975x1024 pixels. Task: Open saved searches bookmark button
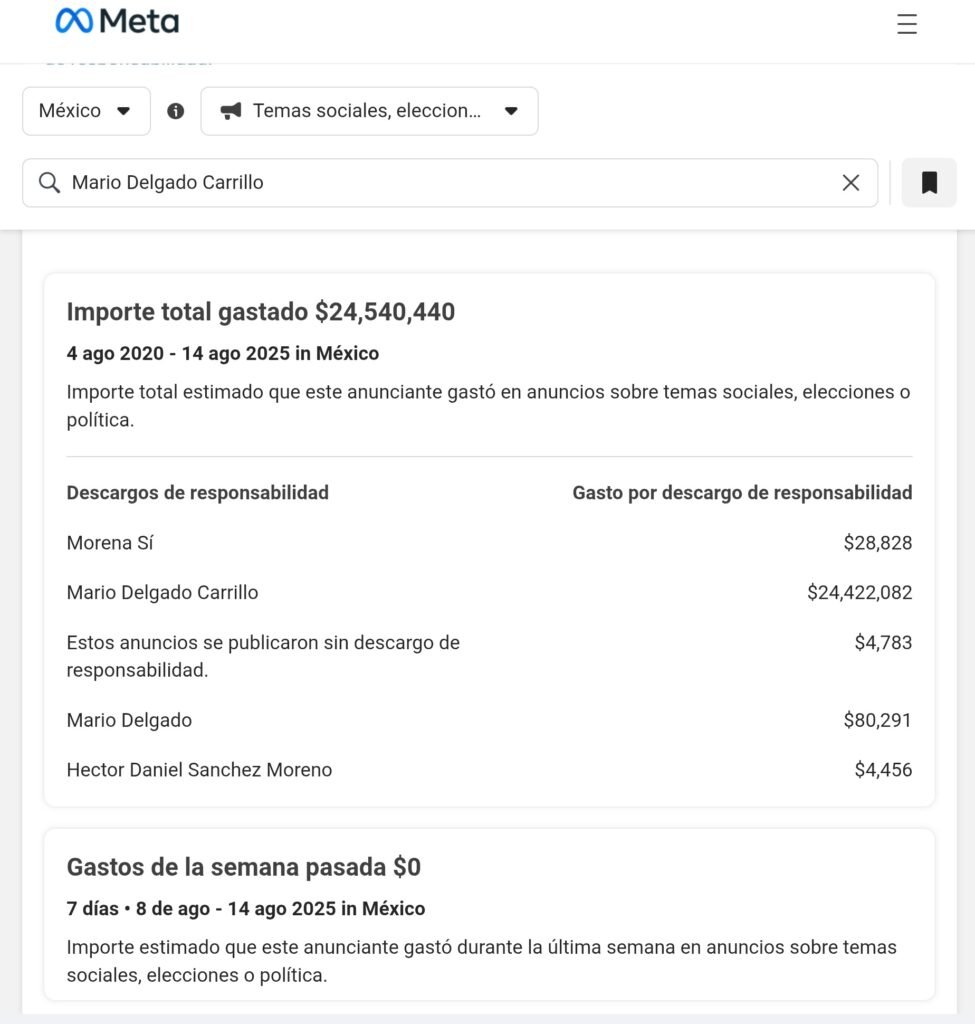(x=929, y=183)
